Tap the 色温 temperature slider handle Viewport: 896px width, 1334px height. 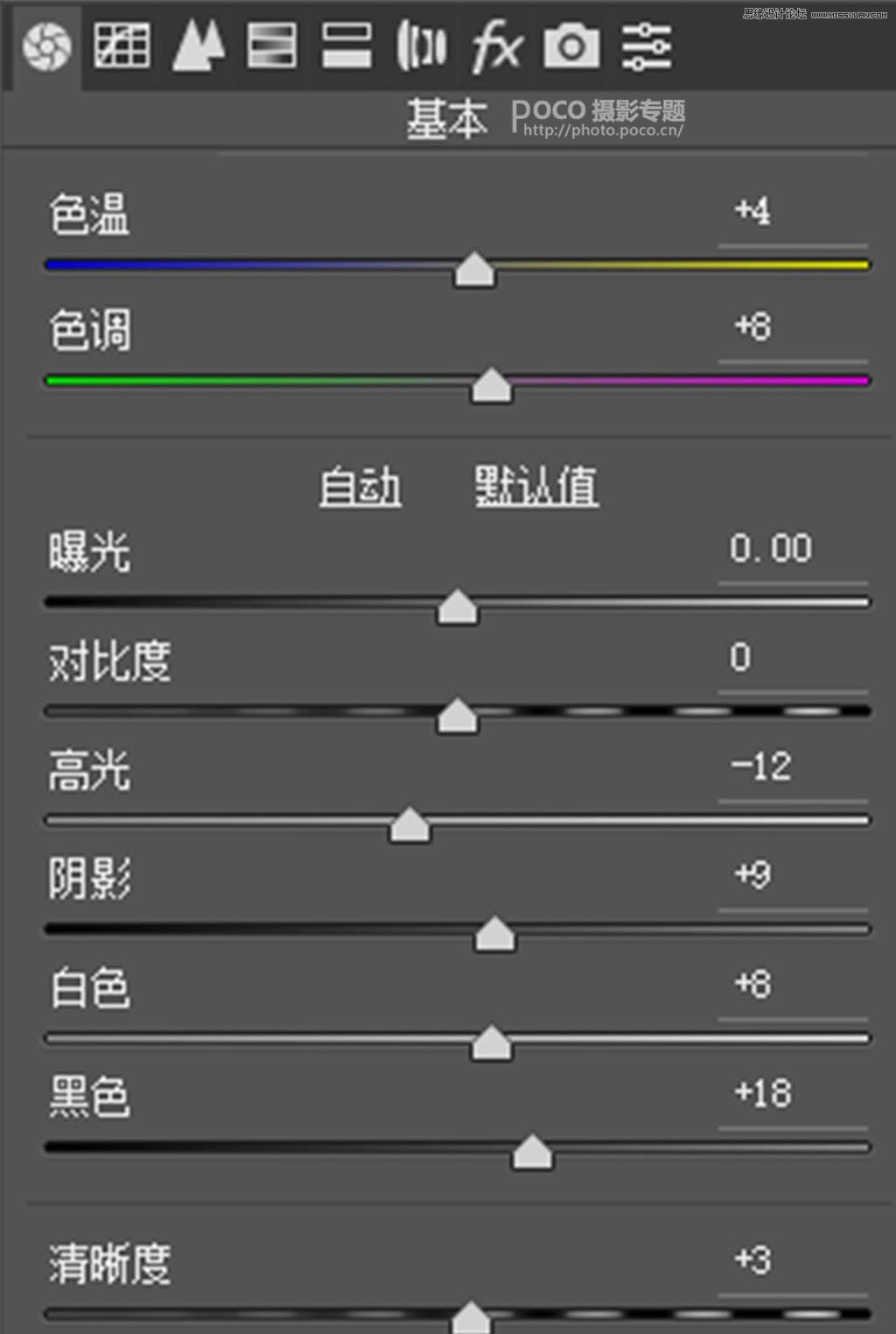[474, 270]
